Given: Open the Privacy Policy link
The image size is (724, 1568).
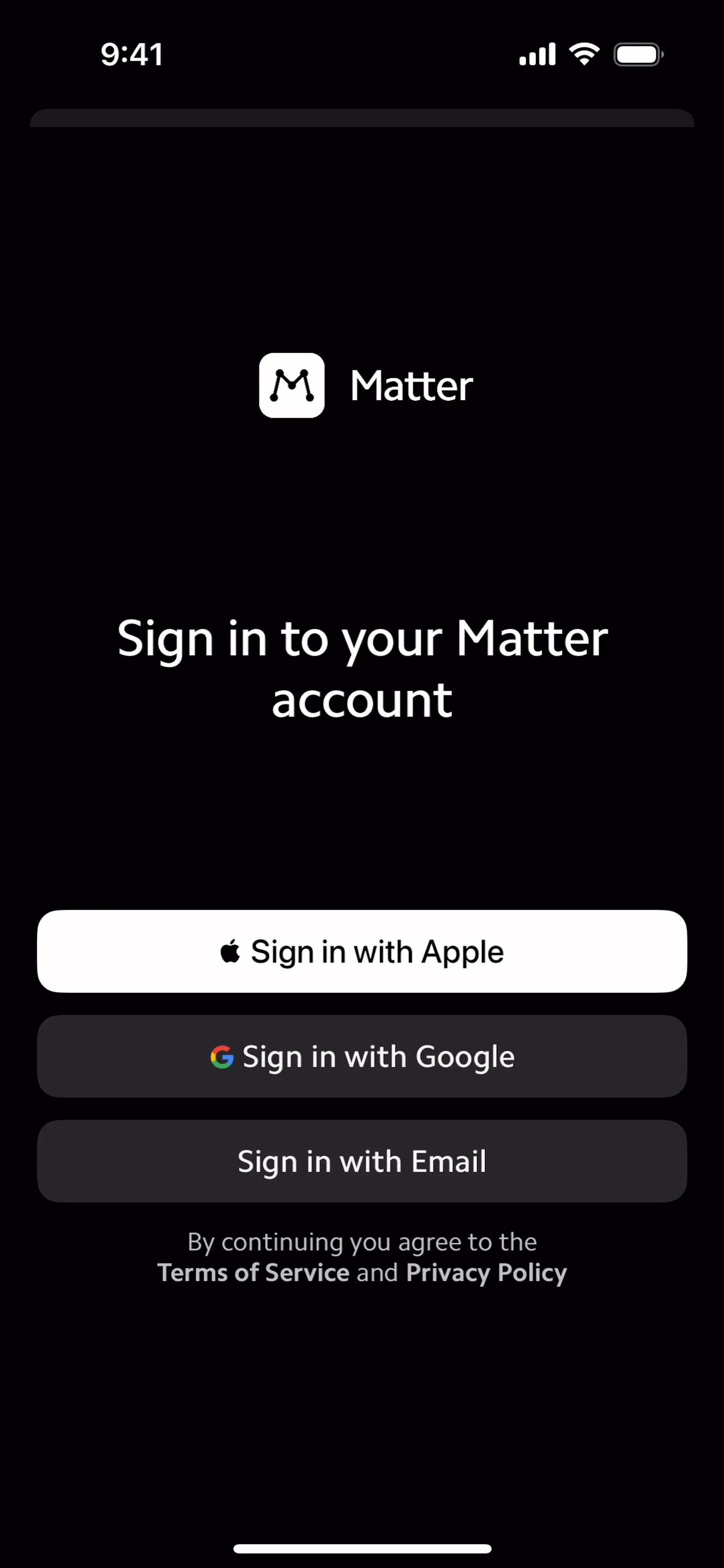Looking at the screenshot, I should click(x=486, y=1273).
